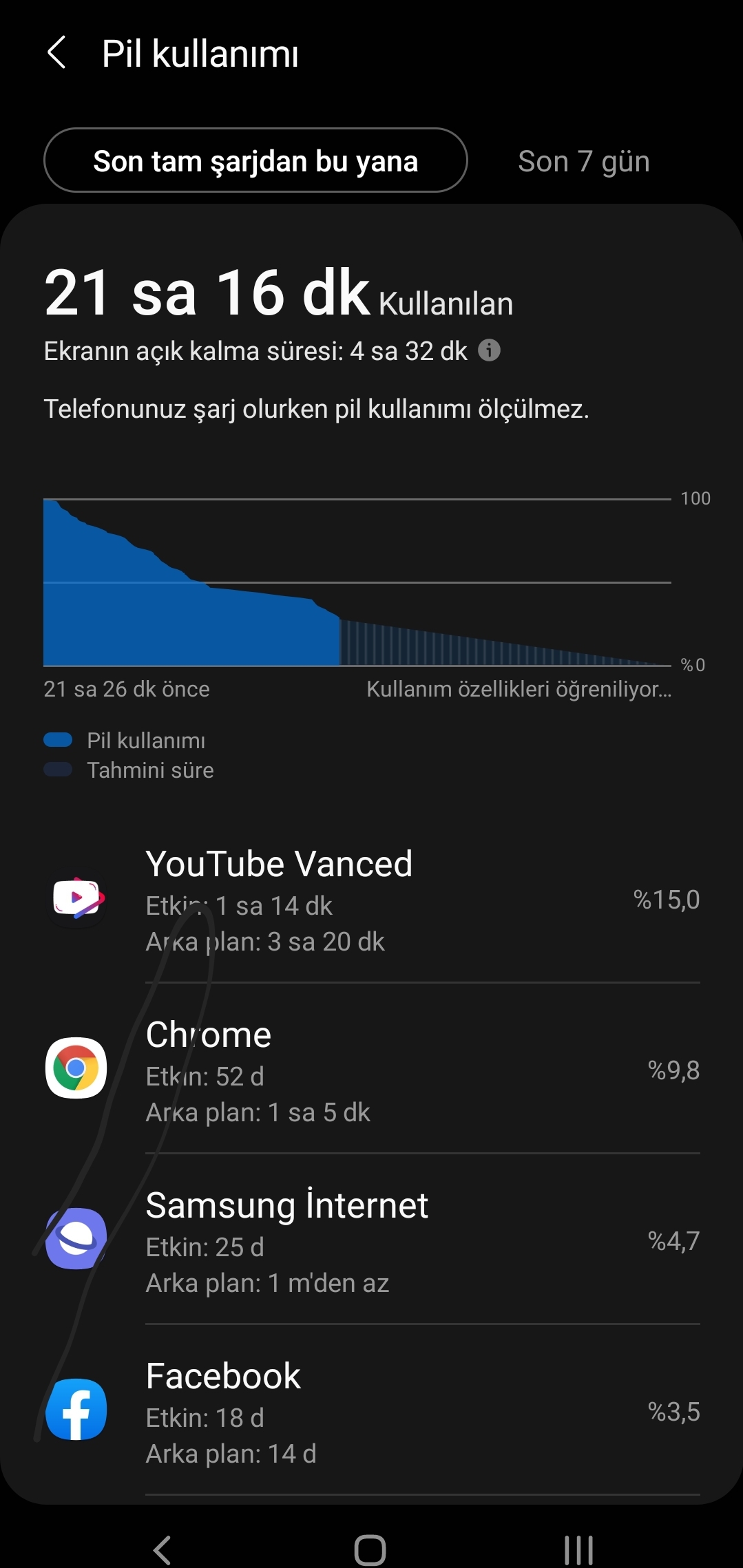Switch to the Son 7 gün tab
The height and width of the screenshot is (1568, 743).
[x=584, y=161]
